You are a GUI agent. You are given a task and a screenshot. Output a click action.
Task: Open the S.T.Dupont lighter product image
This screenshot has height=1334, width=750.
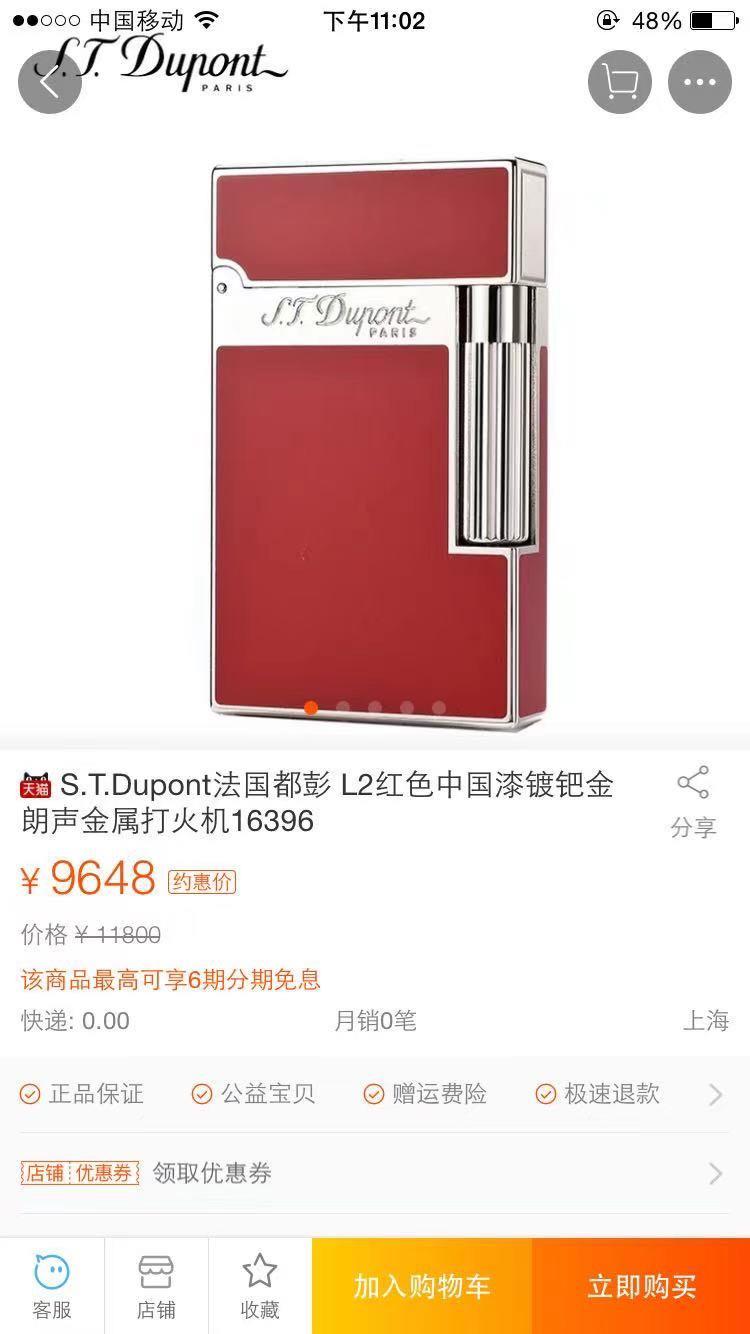[x=375, y=440]
